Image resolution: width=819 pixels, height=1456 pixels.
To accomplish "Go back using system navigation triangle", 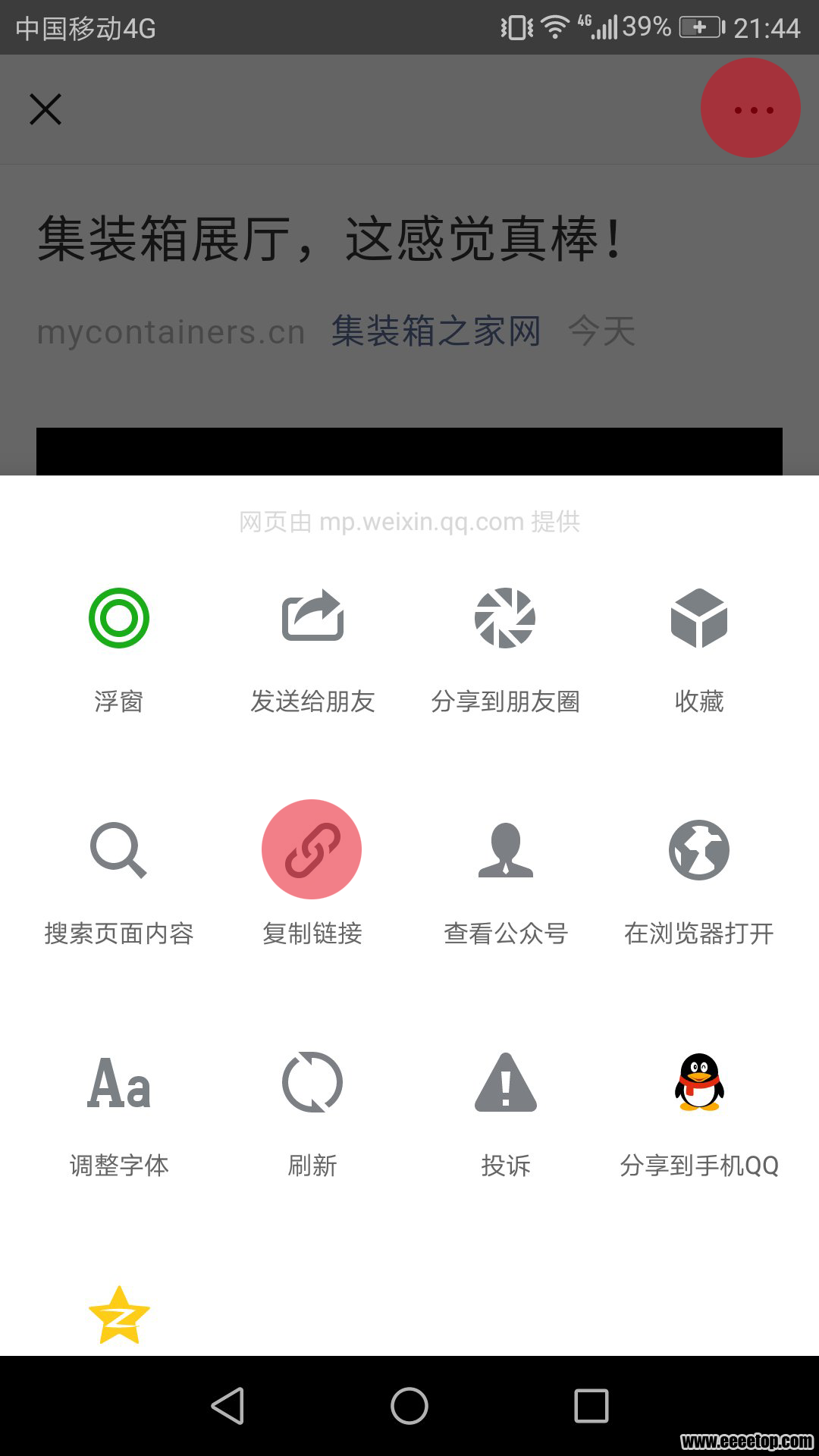I will click(227, 1406).
